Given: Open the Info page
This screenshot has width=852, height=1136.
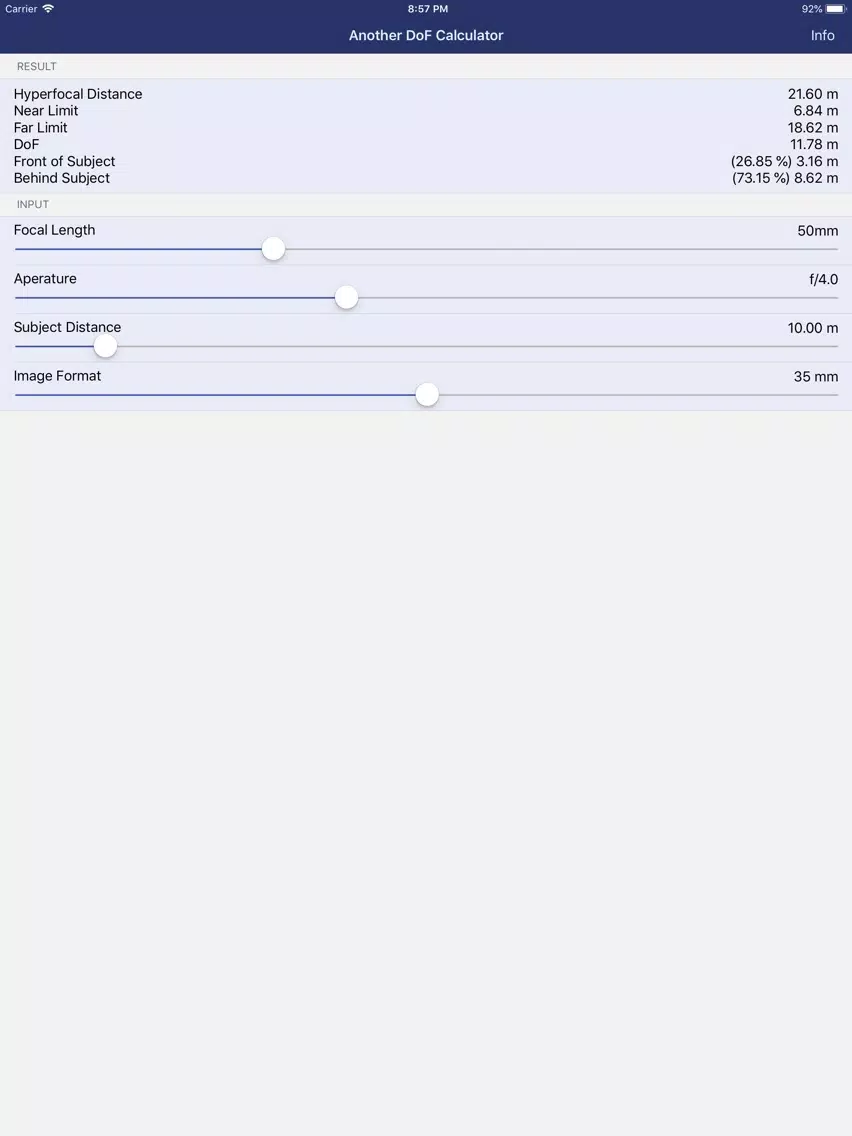Looking at the screenshot, I should click(x=822, y=35).
